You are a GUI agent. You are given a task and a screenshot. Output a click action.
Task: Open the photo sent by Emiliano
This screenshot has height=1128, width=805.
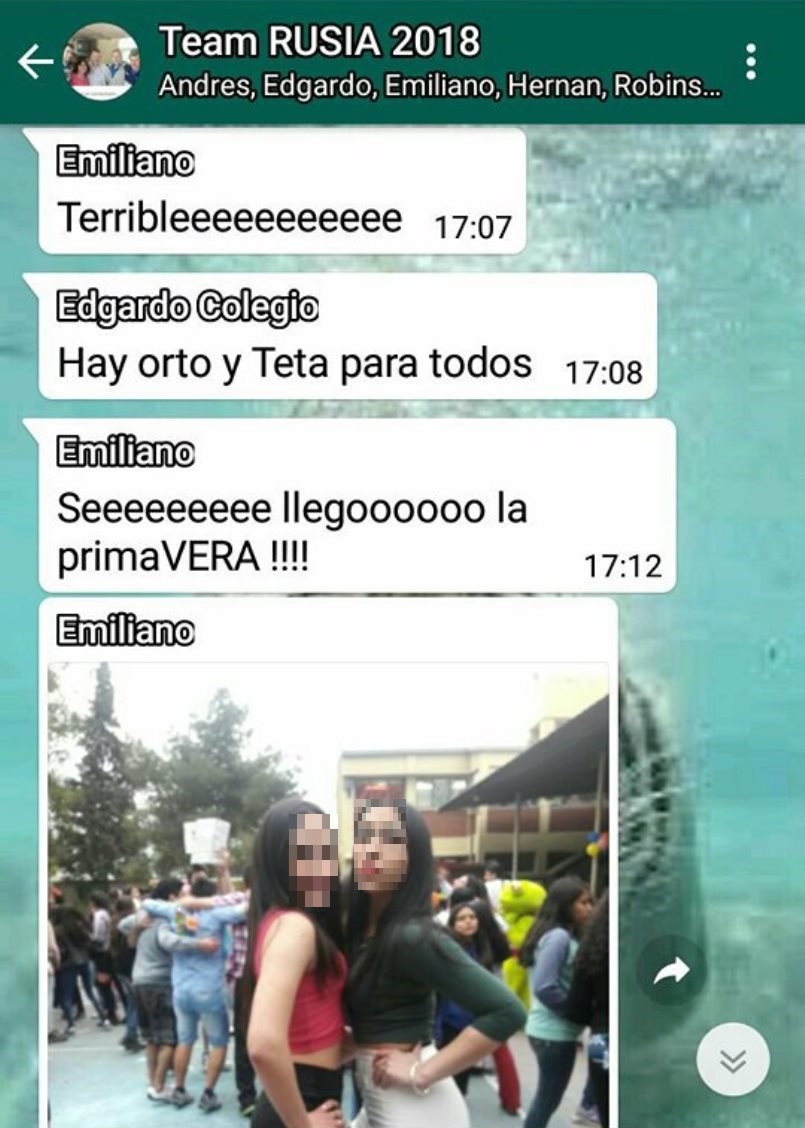[328, 890]
